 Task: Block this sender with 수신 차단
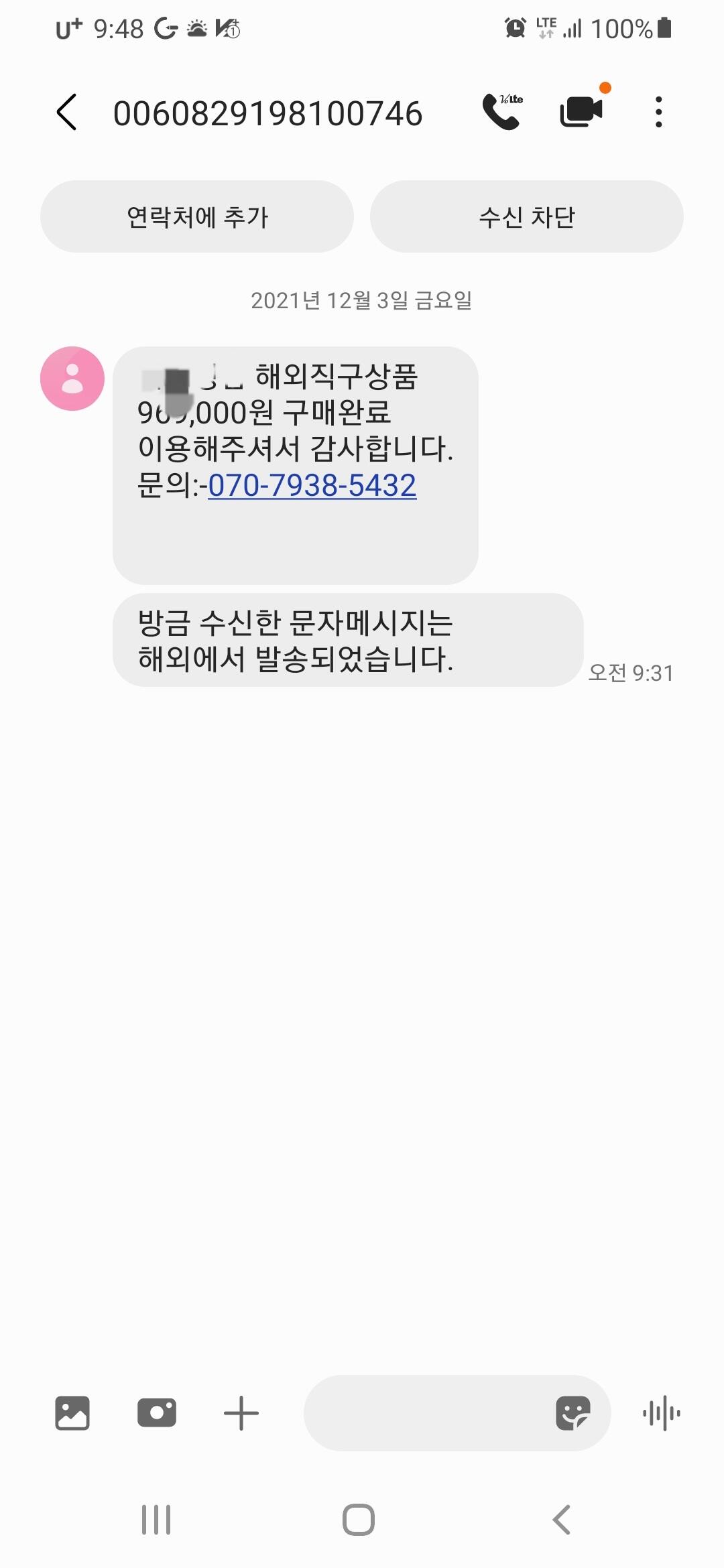(x=527, y=216)
